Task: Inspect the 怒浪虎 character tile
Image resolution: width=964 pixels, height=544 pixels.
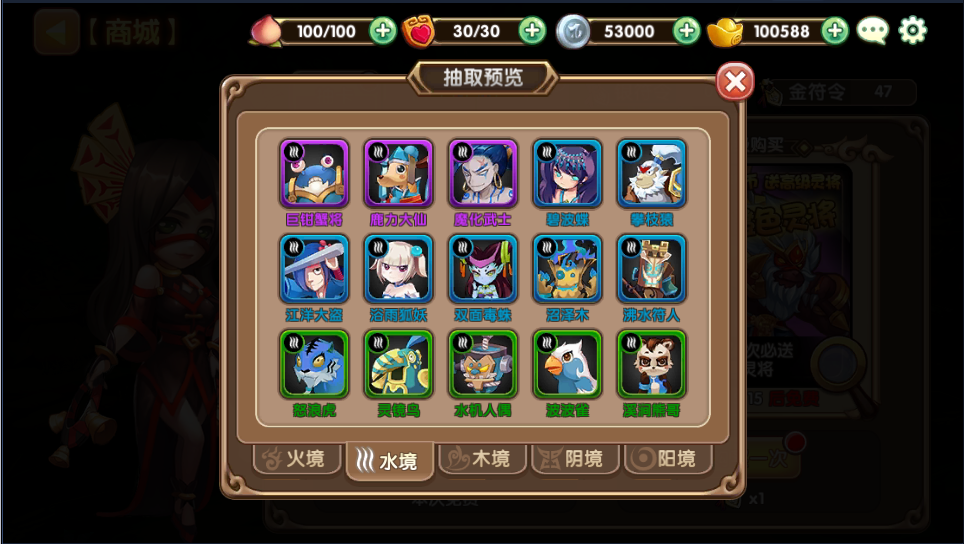Action: [314, 365]
